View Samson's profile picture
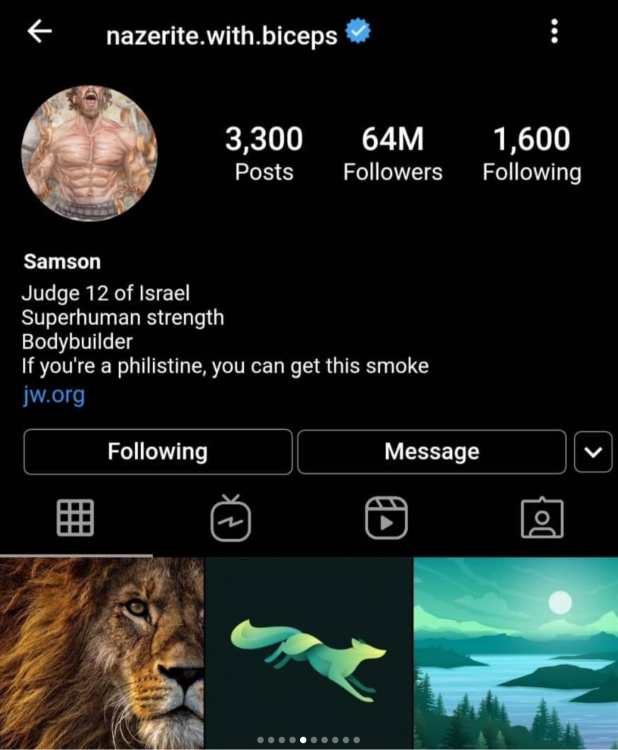This screenshot has height=750, width=618. click(89, 153)
